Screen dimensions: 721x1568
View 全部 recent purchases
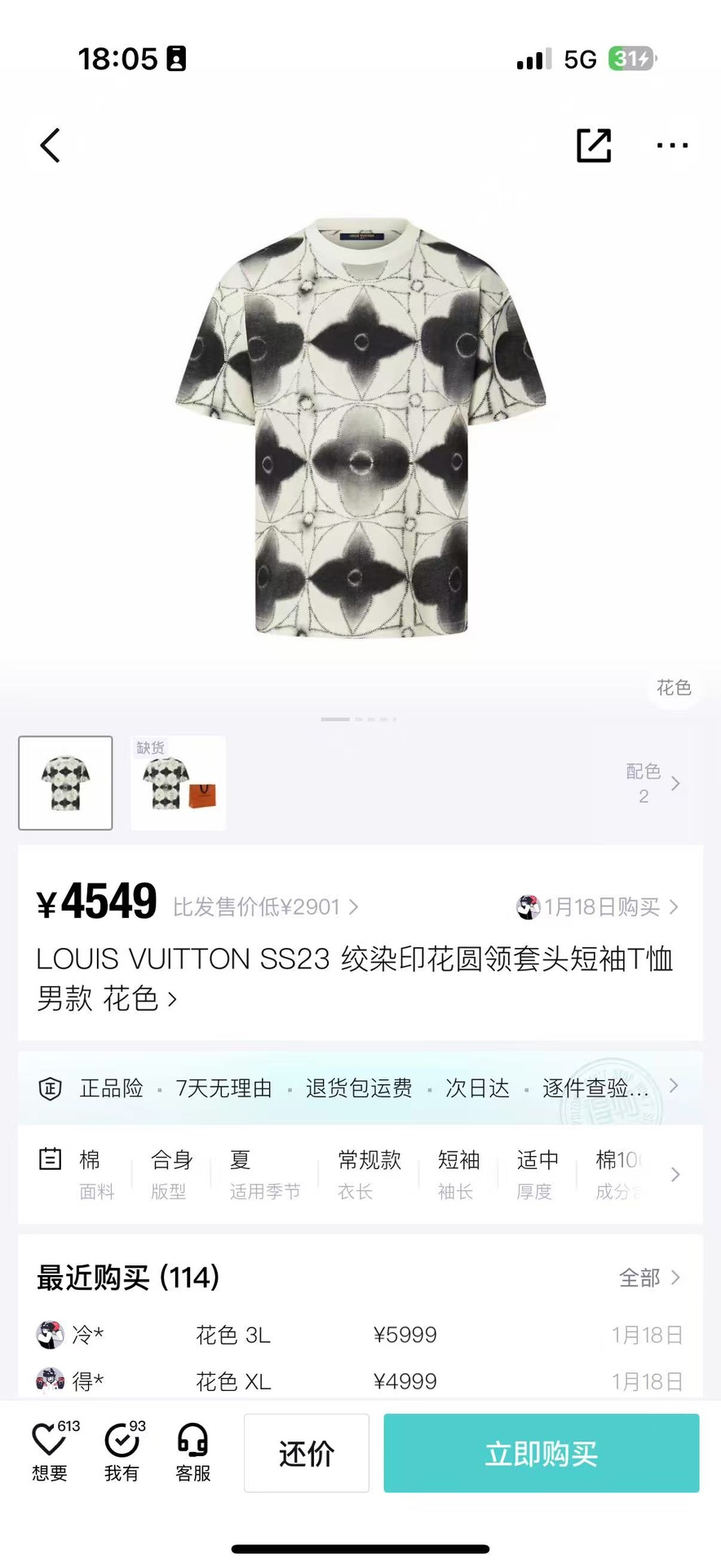click(x=649, y=1278)
